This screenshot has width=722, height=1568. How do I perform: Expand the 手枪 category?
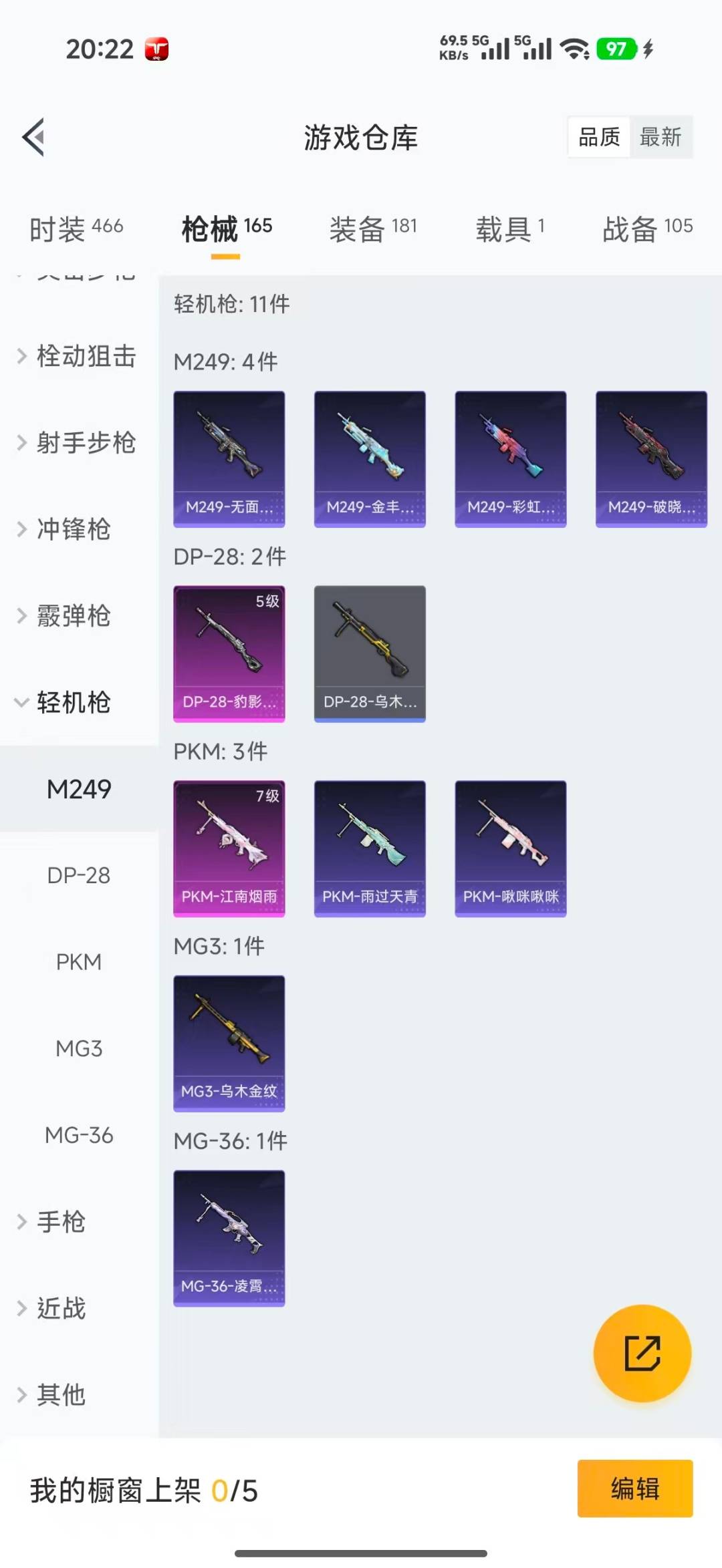pos(61,1222)
